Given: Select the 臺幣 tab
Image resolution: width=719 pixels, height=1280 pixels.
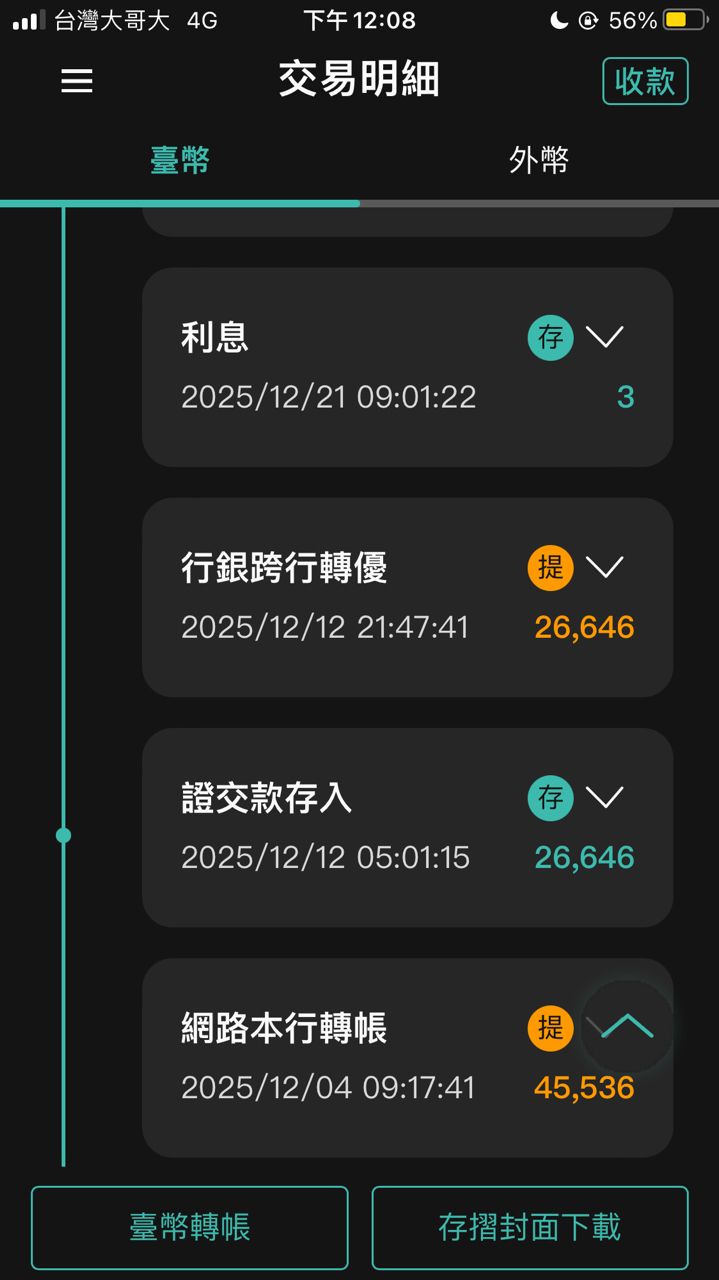Looking at the screenshot, I should (180, 160).
